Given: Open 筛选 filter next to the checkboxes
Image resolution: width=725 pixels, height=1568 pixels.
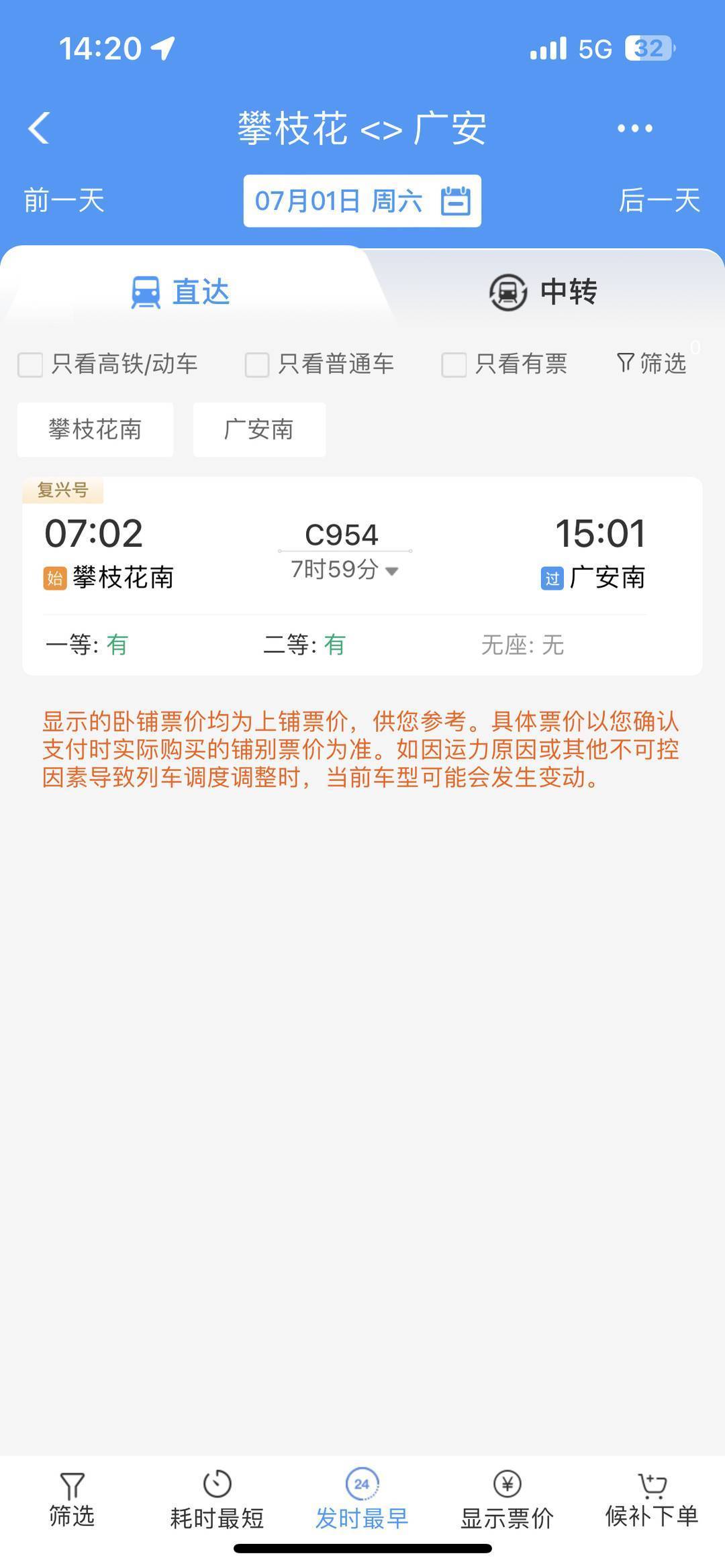Looking at the screenshot, I should 651,363.
